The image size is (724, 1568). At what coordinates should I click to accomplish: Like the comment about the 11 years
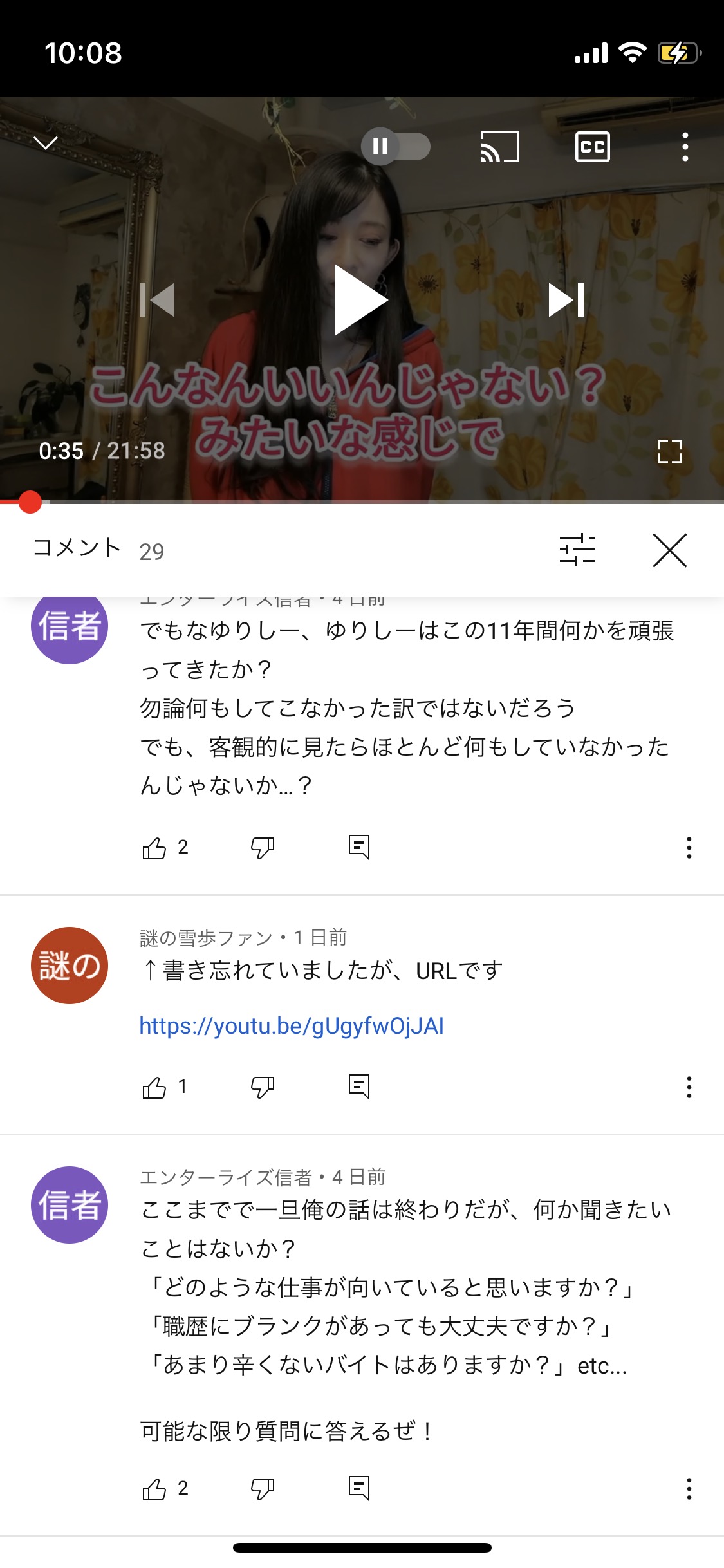click(154, 848)
